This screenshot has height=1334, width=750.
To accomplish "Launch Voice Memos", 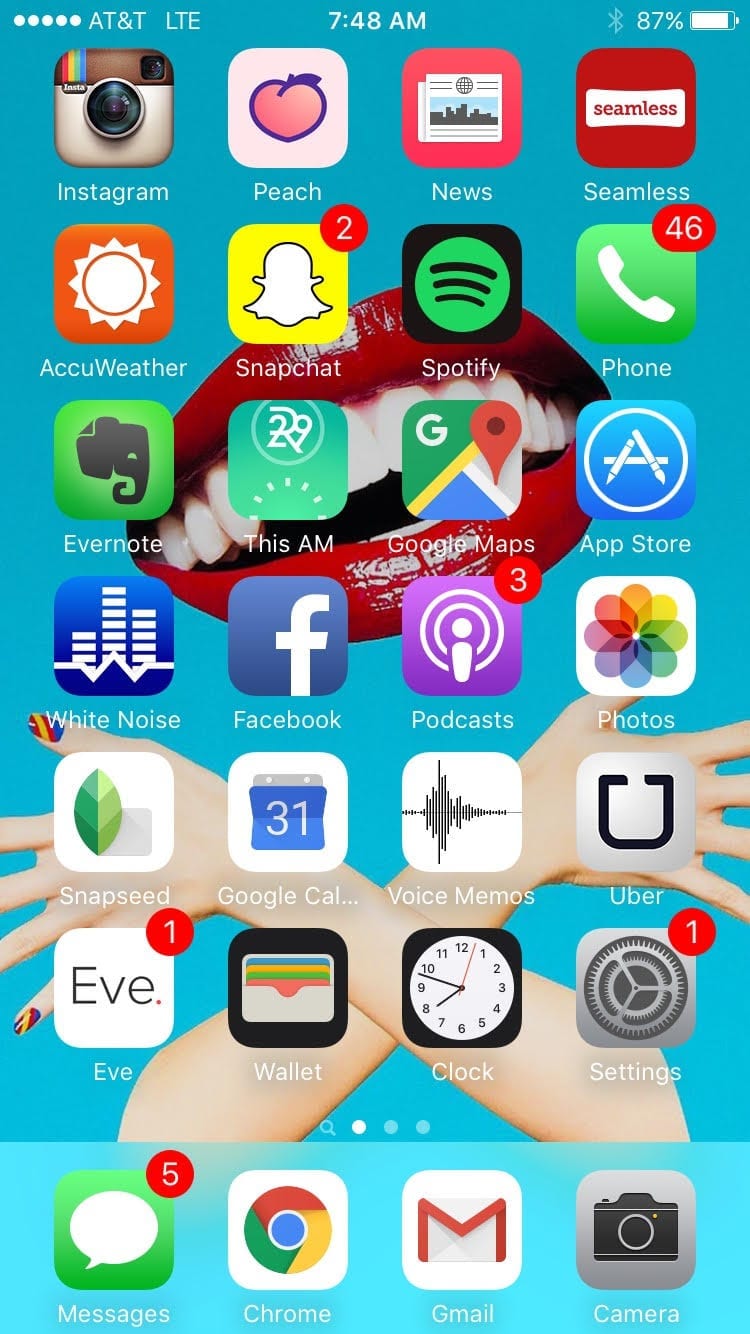I will (x=462, y=812).
